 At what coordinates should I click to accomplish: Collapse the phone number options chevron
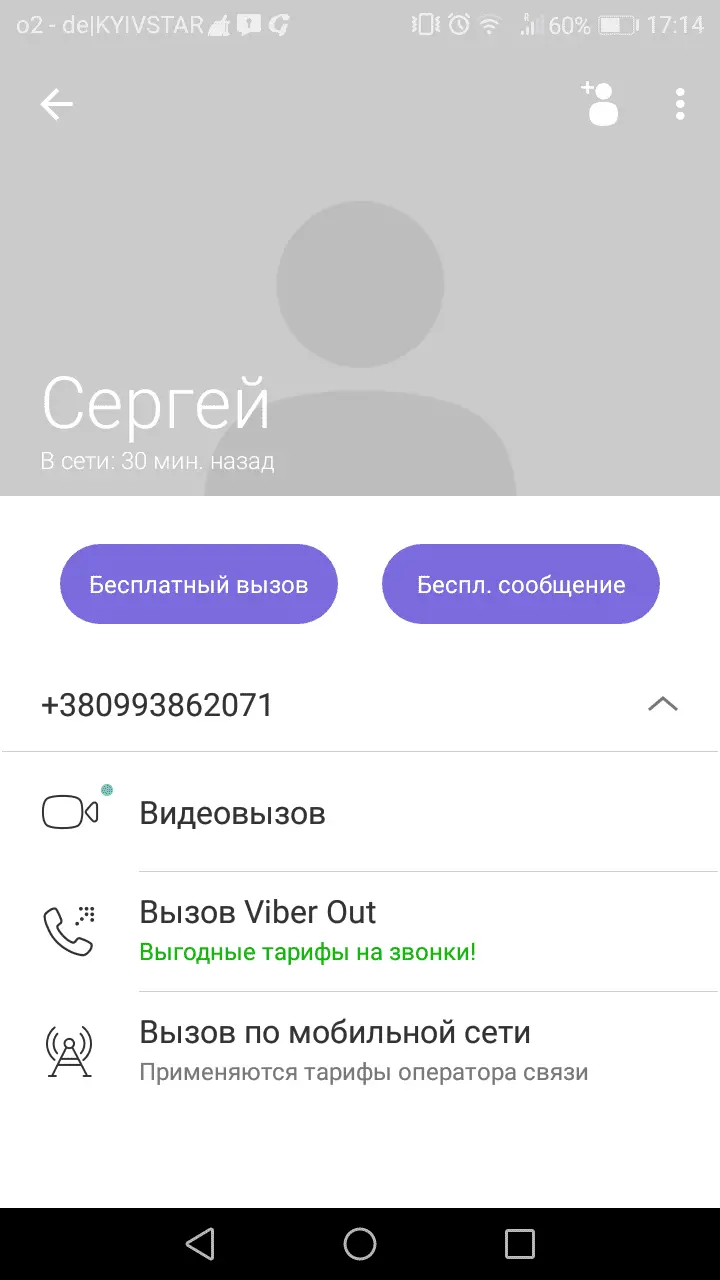click(x=662, y=705)
